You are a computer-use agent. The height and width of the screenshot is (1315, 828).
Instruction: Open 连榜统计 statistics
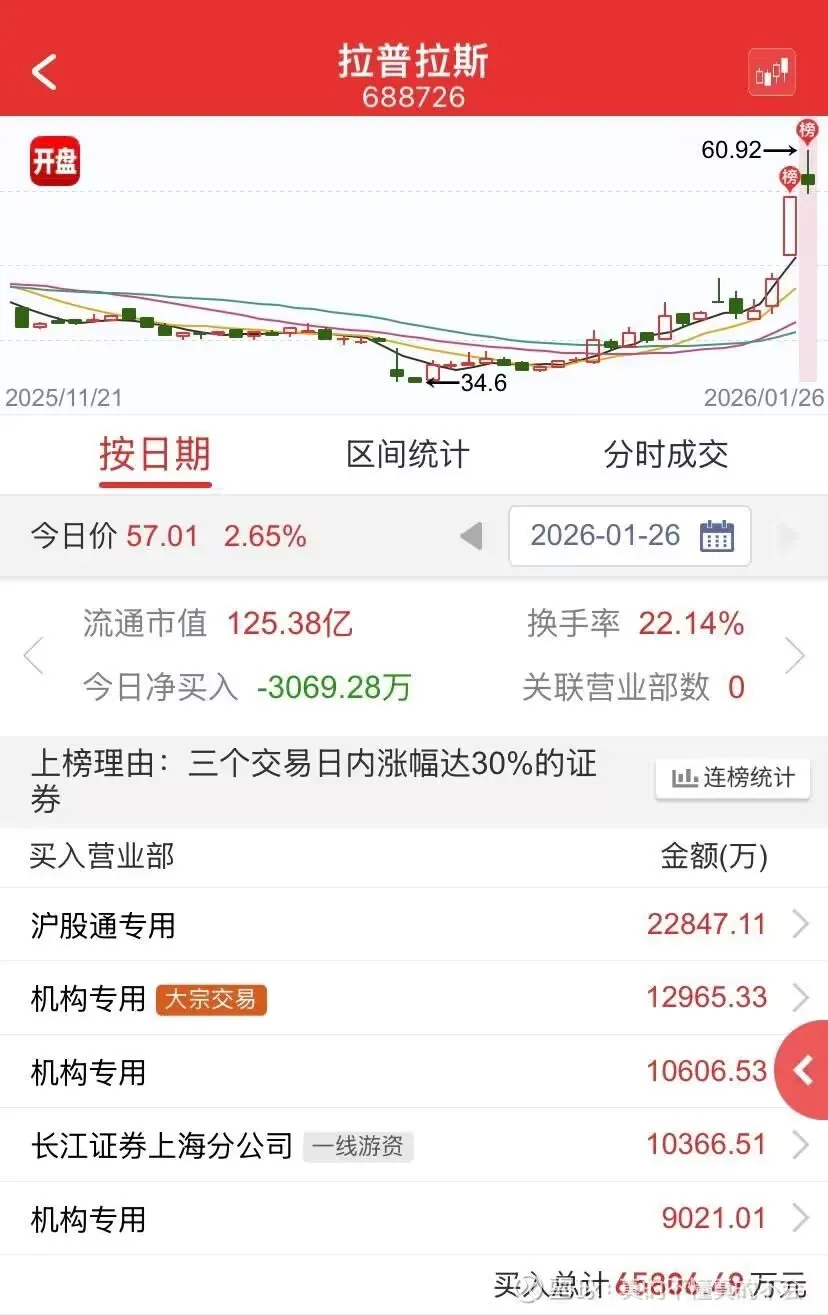[733, 778]
